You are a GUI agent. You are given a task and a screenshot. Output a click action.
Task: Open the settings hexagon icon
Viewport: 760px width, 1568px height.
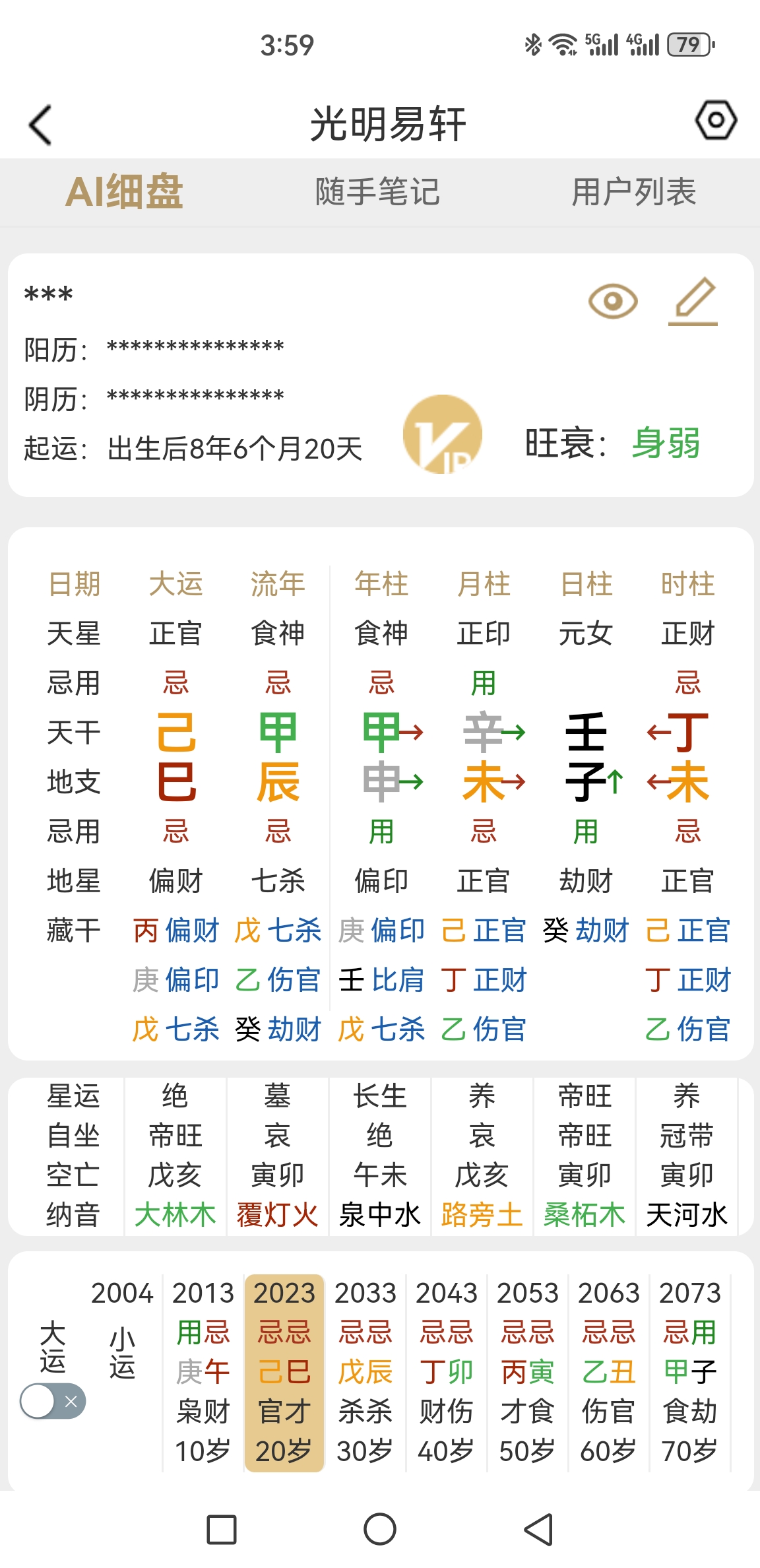tap(716, 120)
